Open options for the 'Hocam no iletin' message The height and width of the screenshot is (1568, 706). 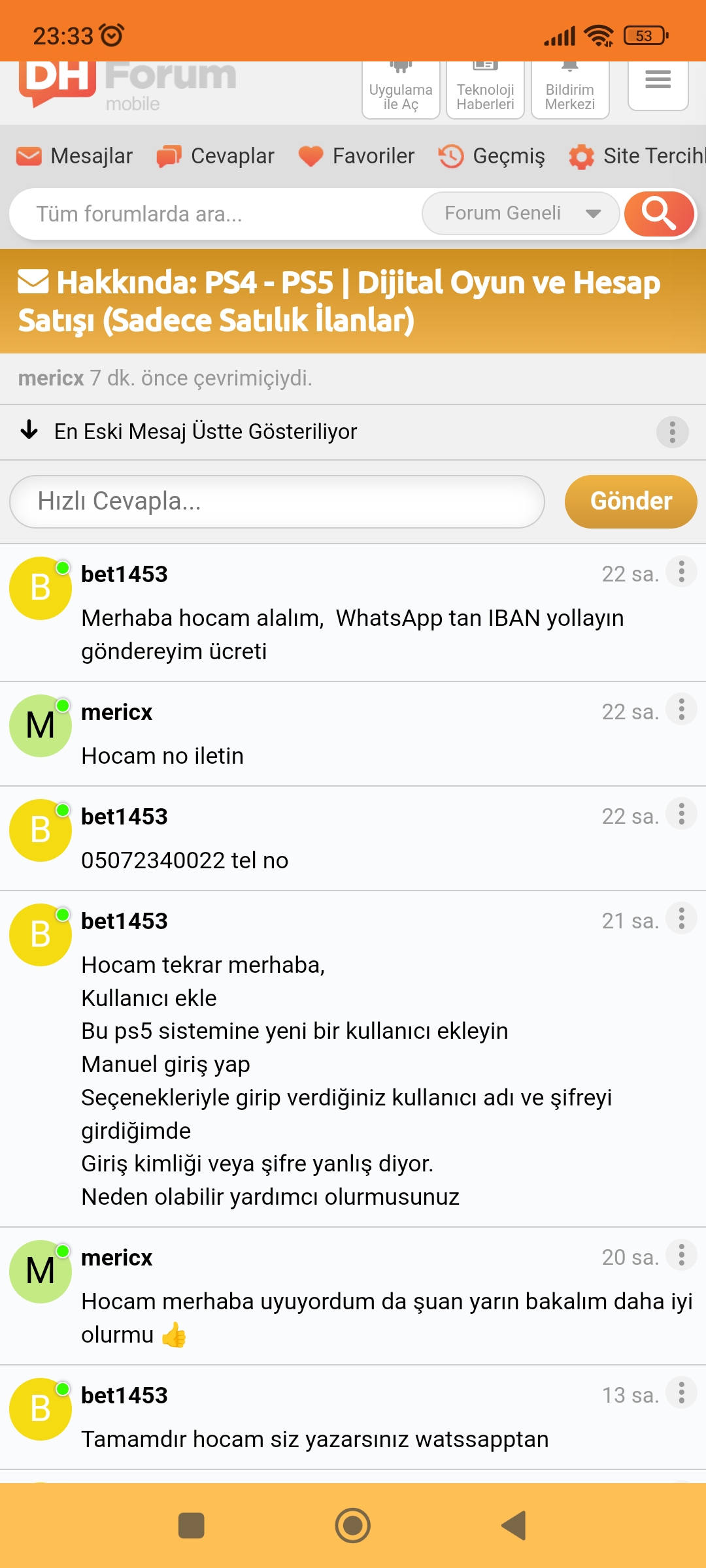[681, 710]
